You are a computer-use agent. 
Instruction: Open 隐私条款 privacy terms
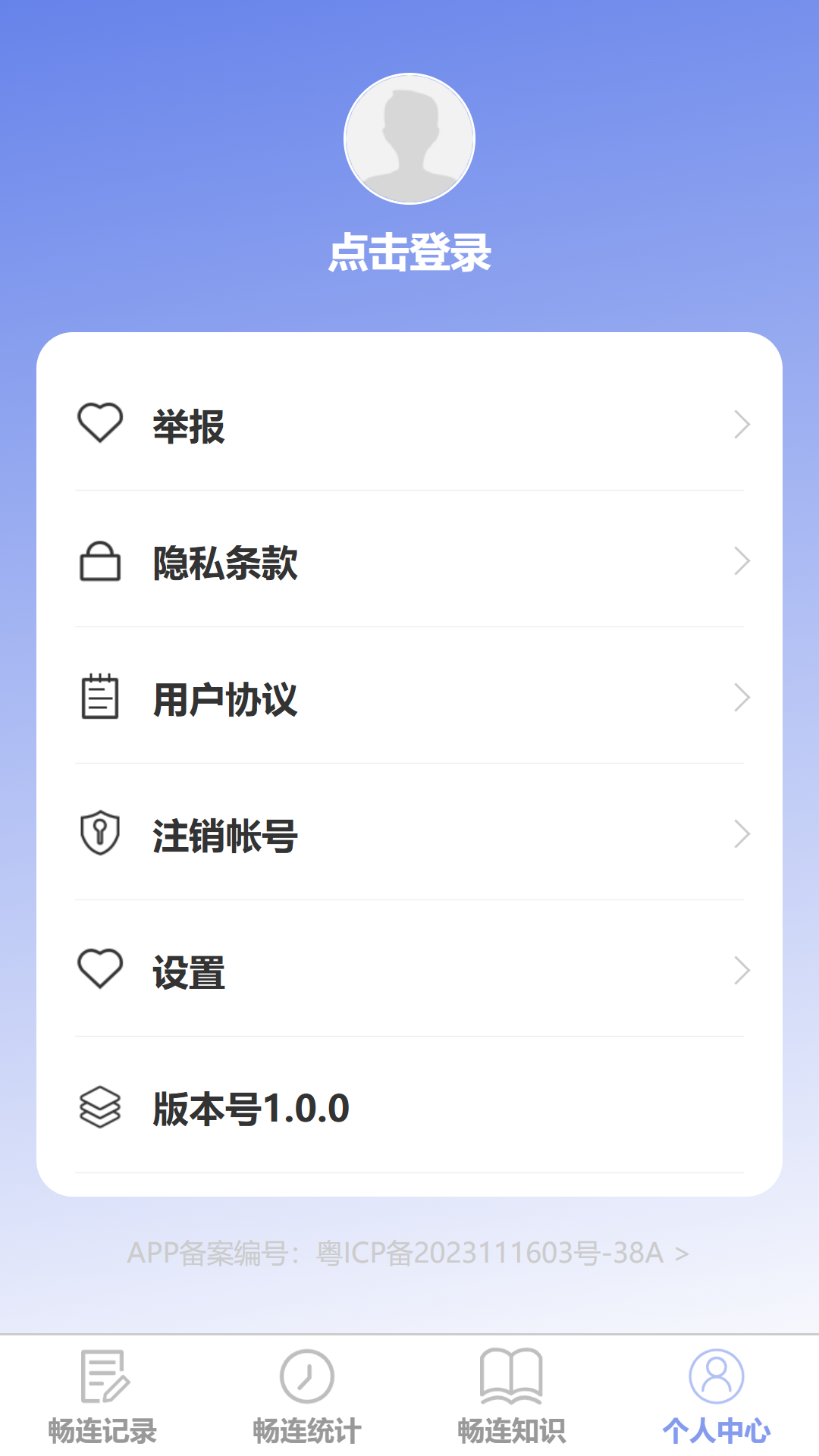(x=409, y=562)
